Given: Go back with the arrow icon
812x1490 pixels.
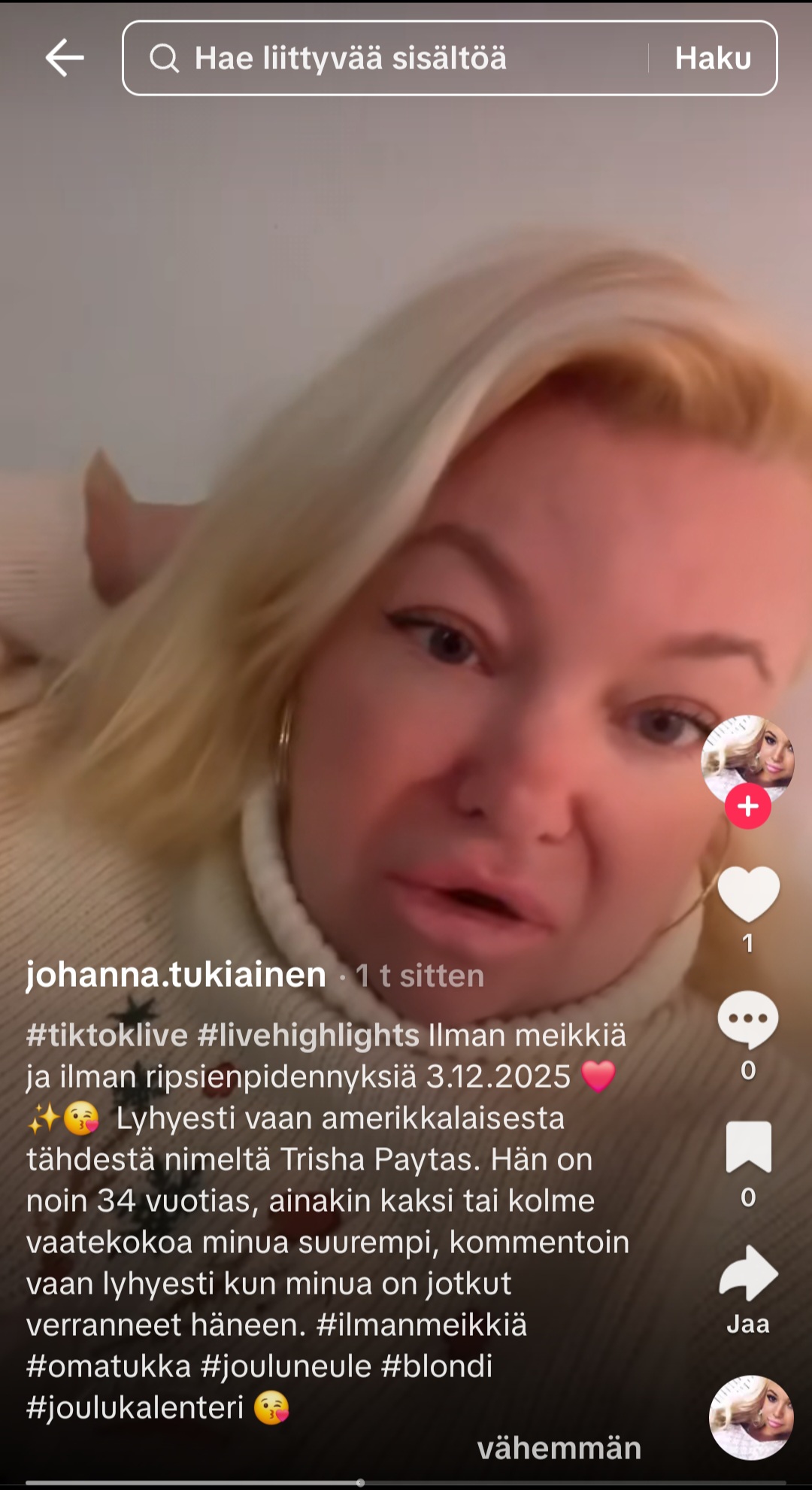Looking at the screenshot, I should tap(65, 58).
